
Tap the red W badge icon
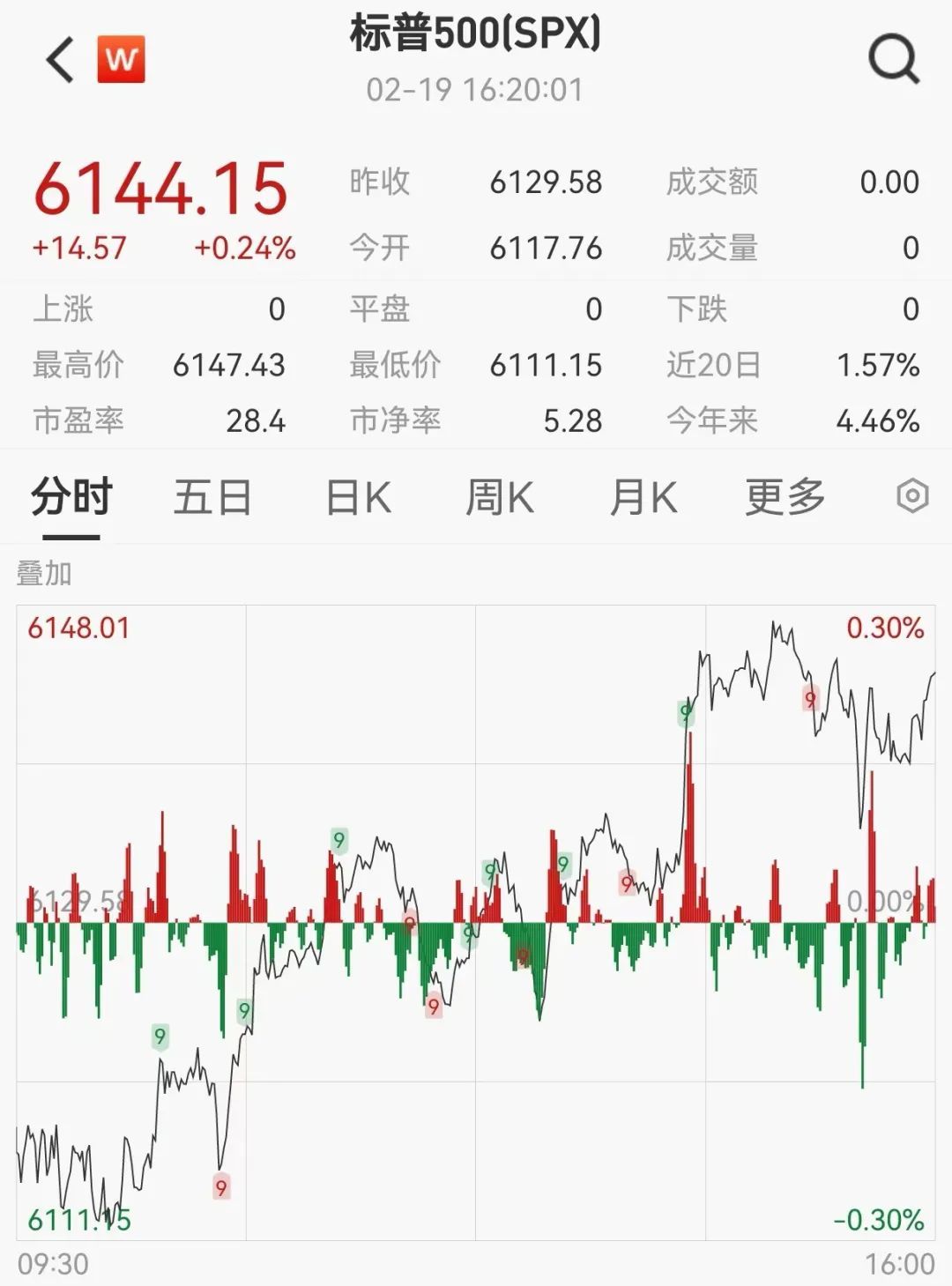[121, 59]
